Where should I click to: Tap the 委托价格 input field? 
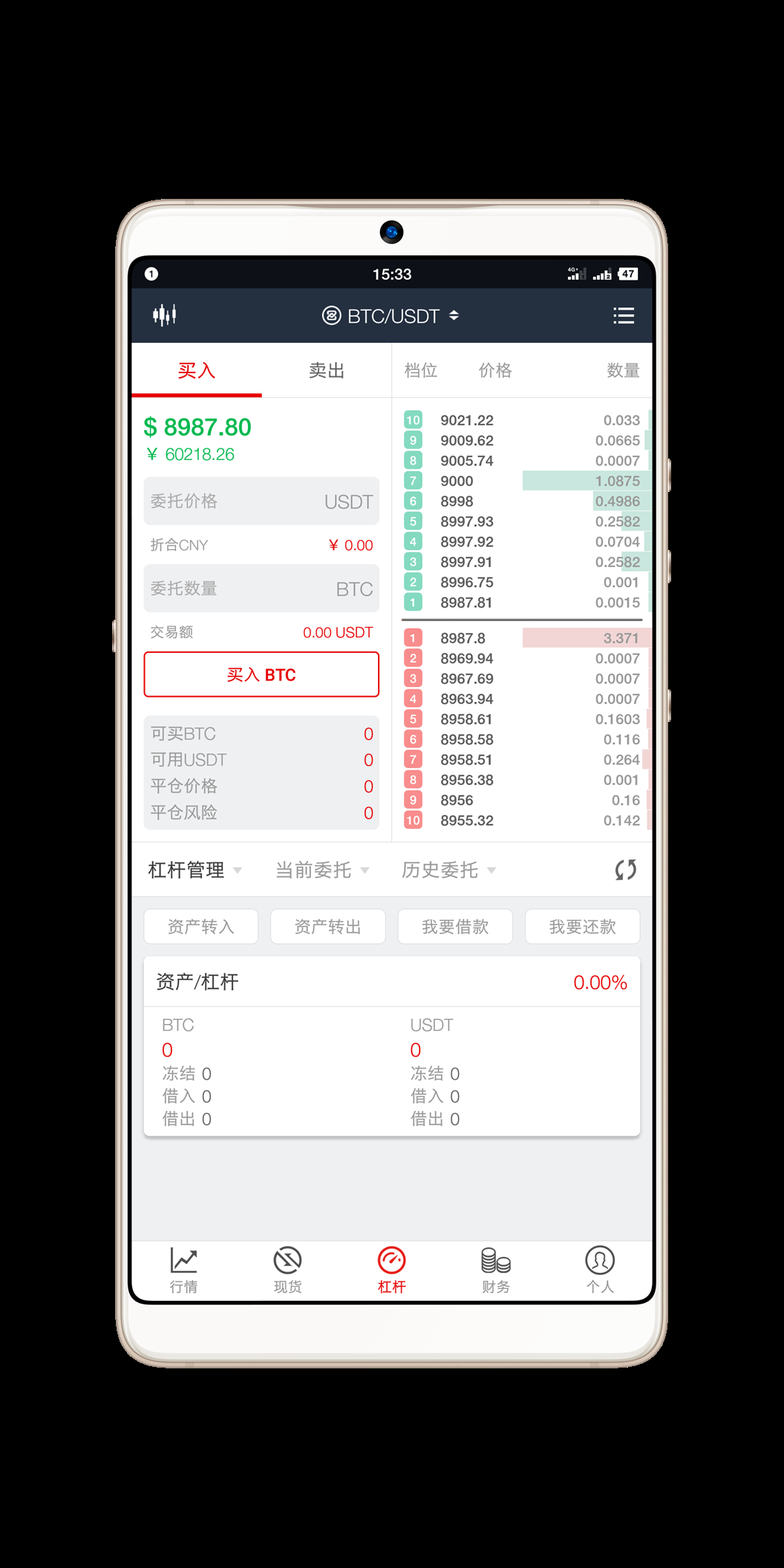tap(261, 502)
